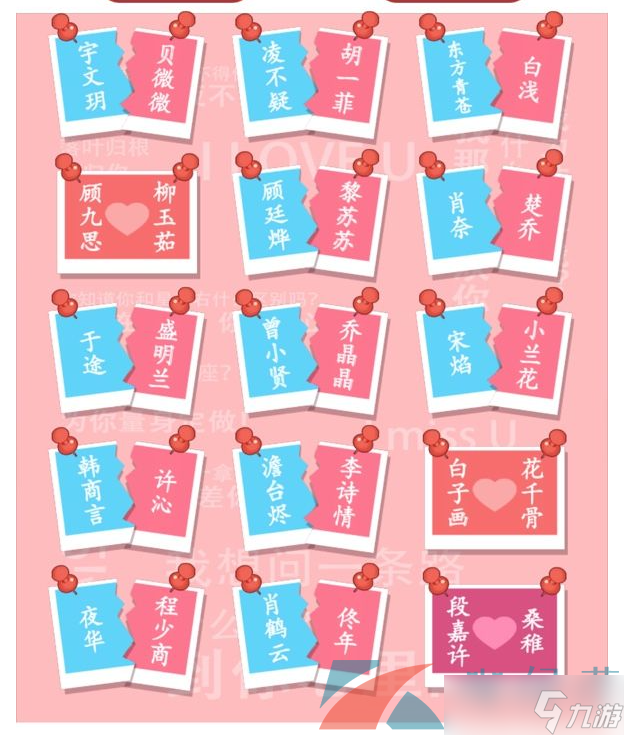Tap the 小兰花 pink card
Screen dimensions: 624x735
pyautogui.click(x=531, y=352)
